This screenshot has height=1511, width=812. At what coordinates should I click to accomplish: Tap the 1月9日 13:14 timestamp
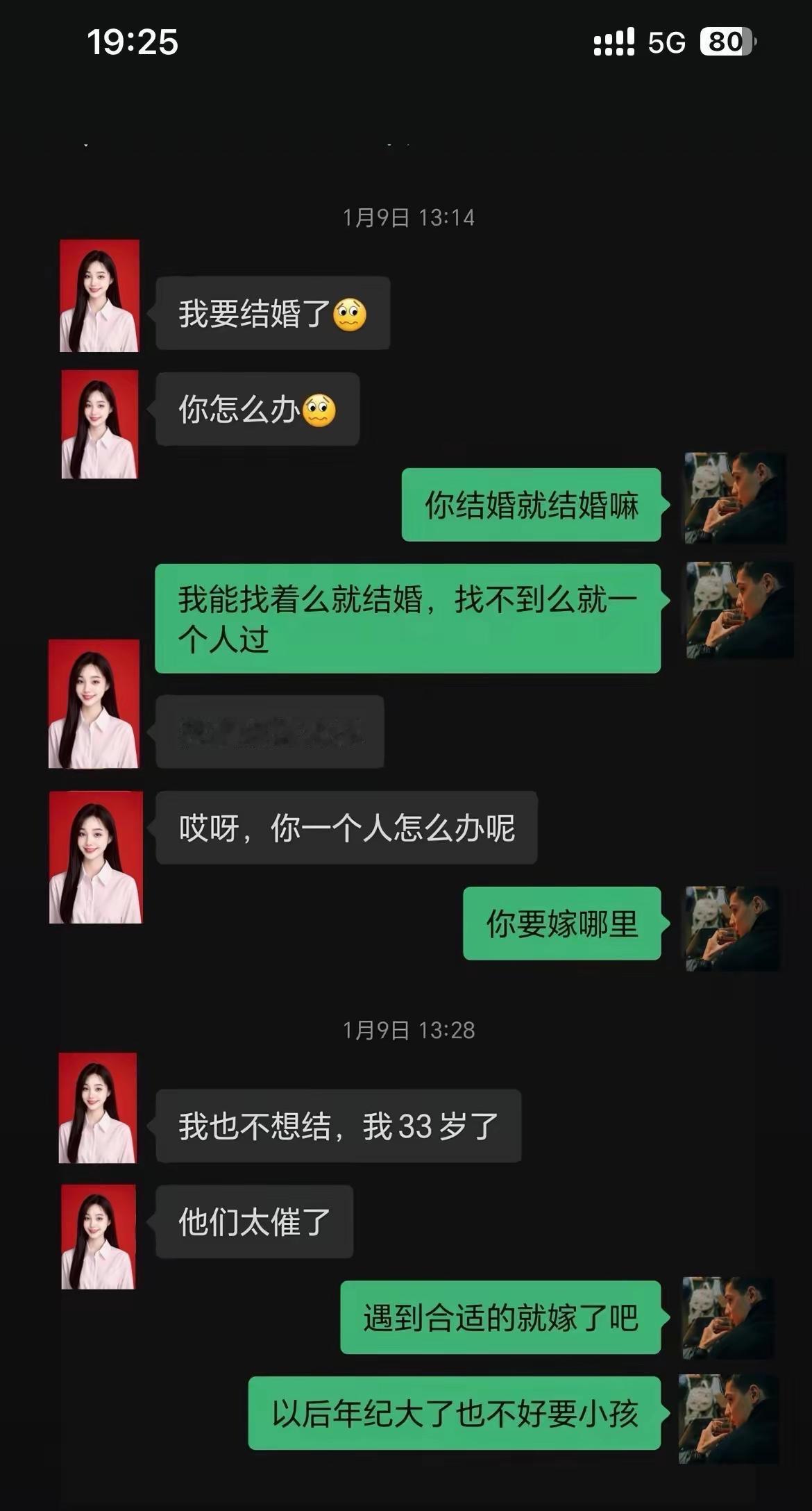[408, 217]
